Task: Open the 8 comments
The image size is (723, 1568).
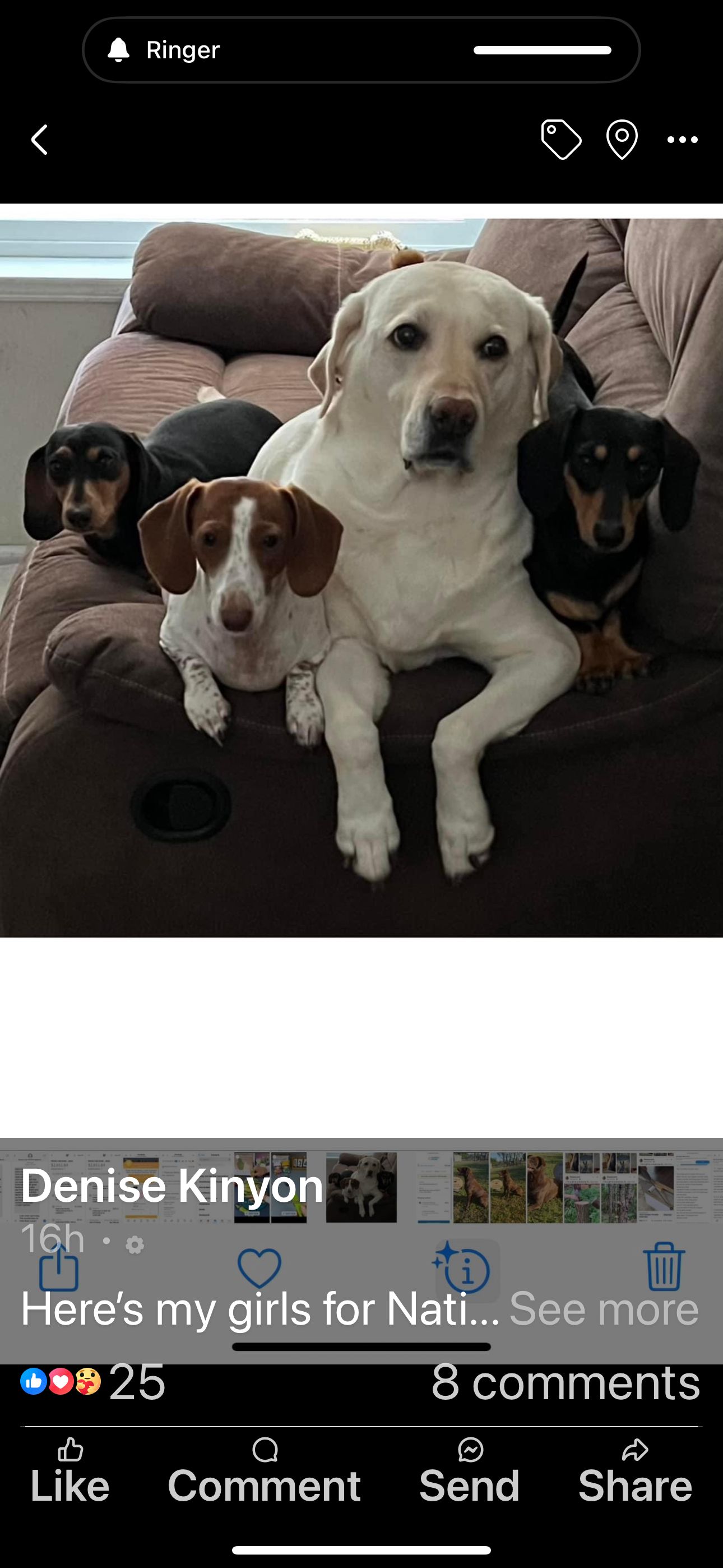Action: (566, 1382)
